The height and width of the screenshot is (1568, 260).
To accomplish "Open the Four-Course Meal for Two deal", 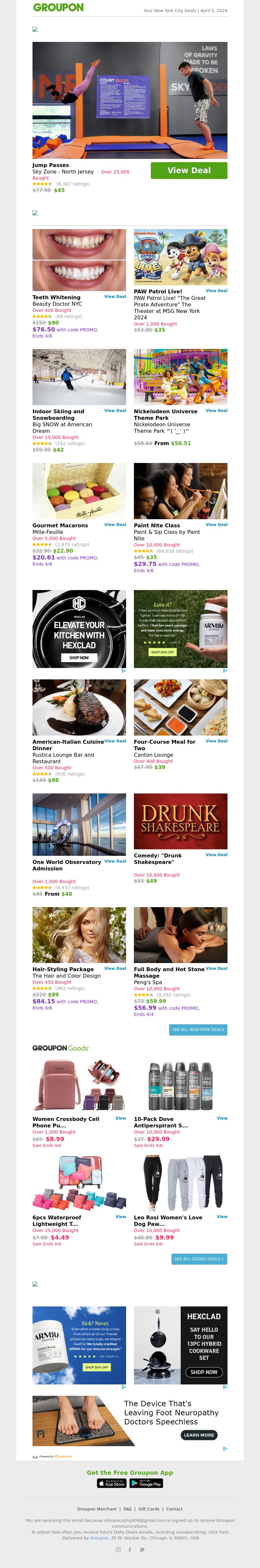I will pos(216,741).
